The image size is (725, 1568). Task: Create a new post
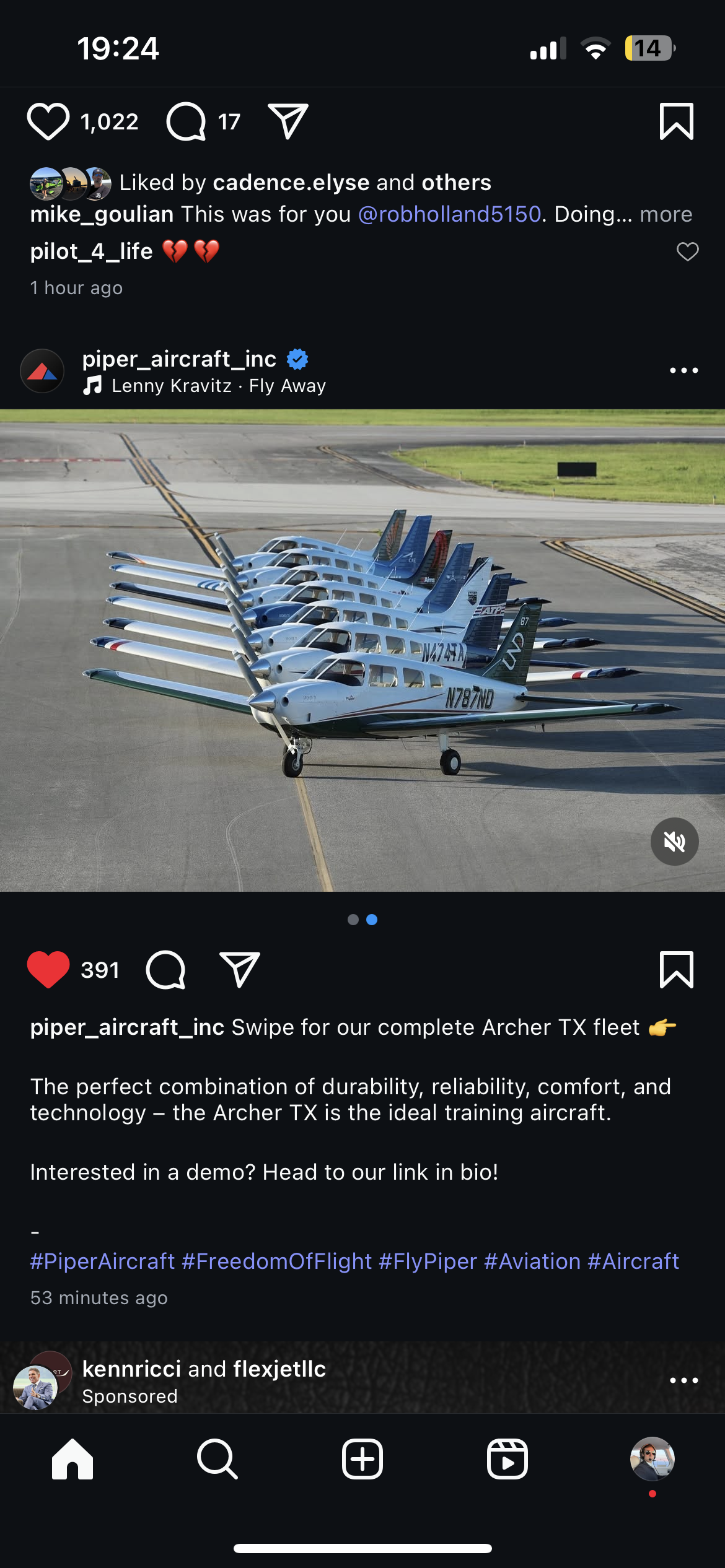click(362, 1459)
